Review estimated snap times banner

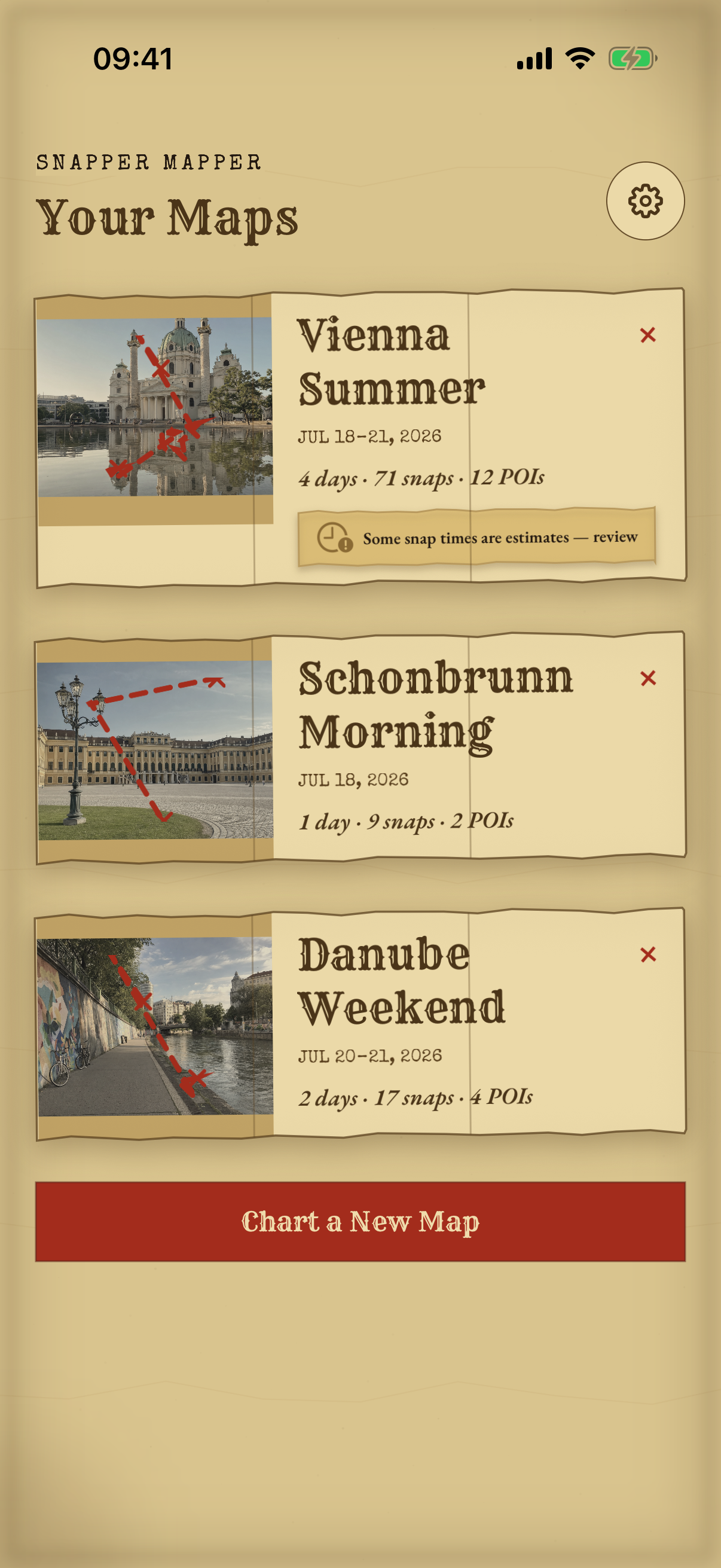(476, 538)
